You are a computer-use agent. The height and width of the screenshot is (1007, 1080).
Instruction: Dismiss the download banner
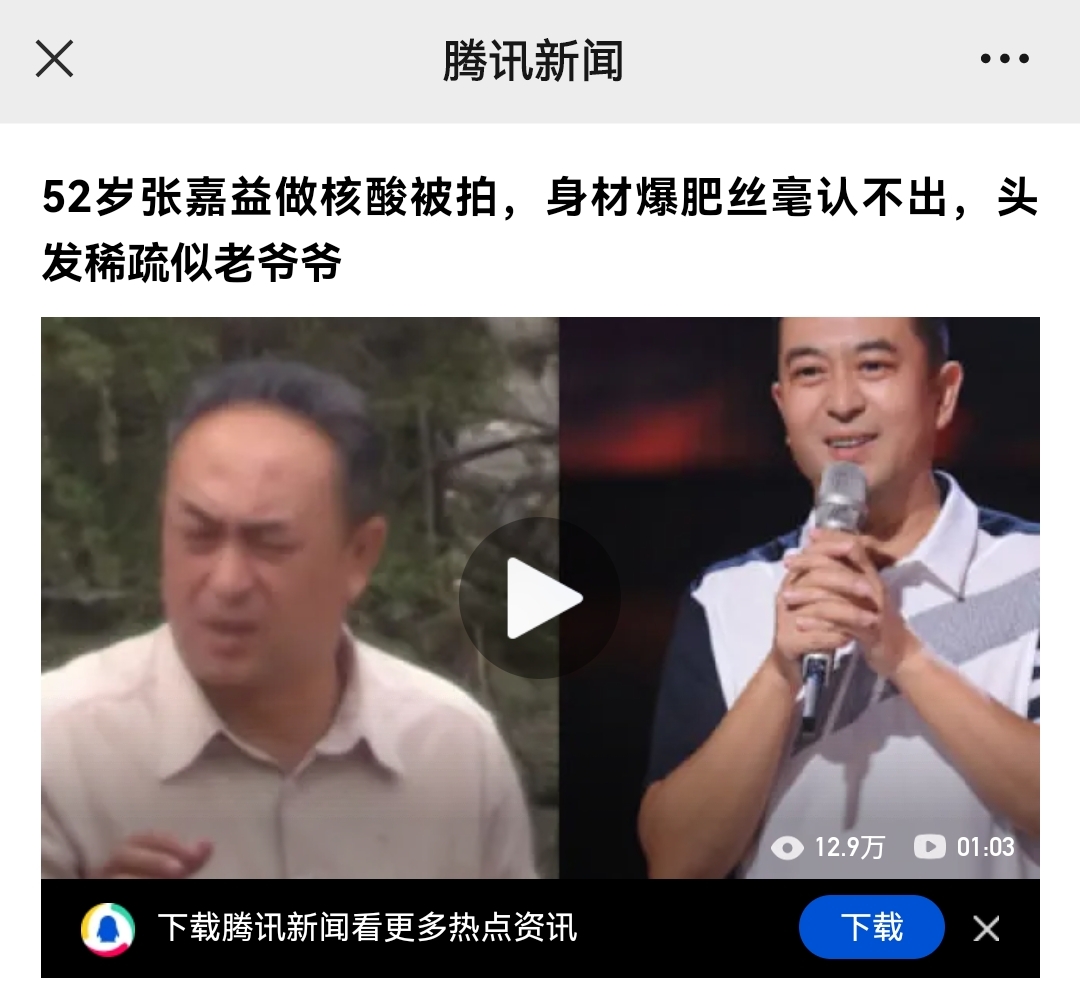click(986, 929)
